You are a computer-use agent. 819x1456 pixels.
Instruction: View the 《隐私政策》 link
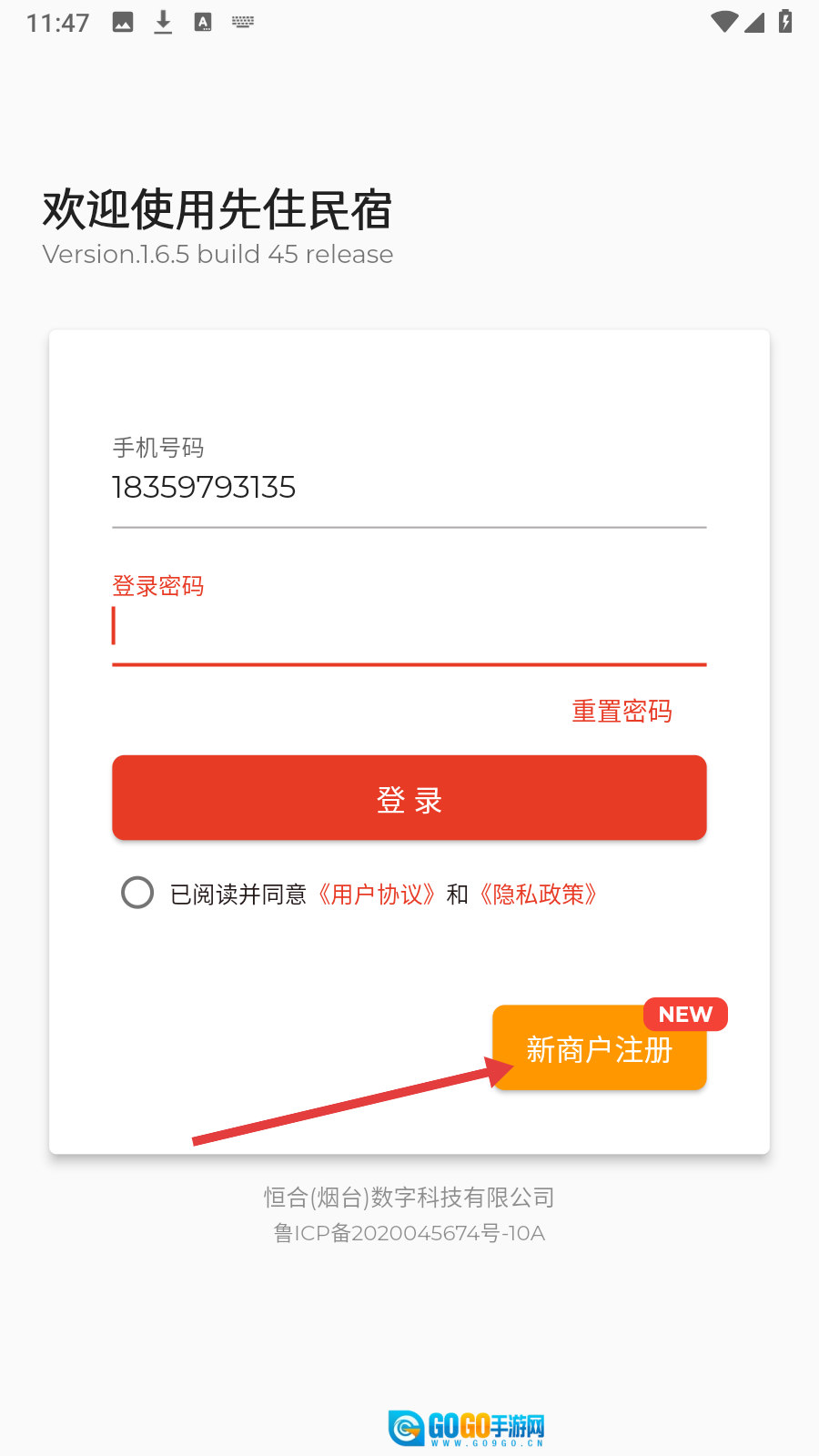coord(539,895)
